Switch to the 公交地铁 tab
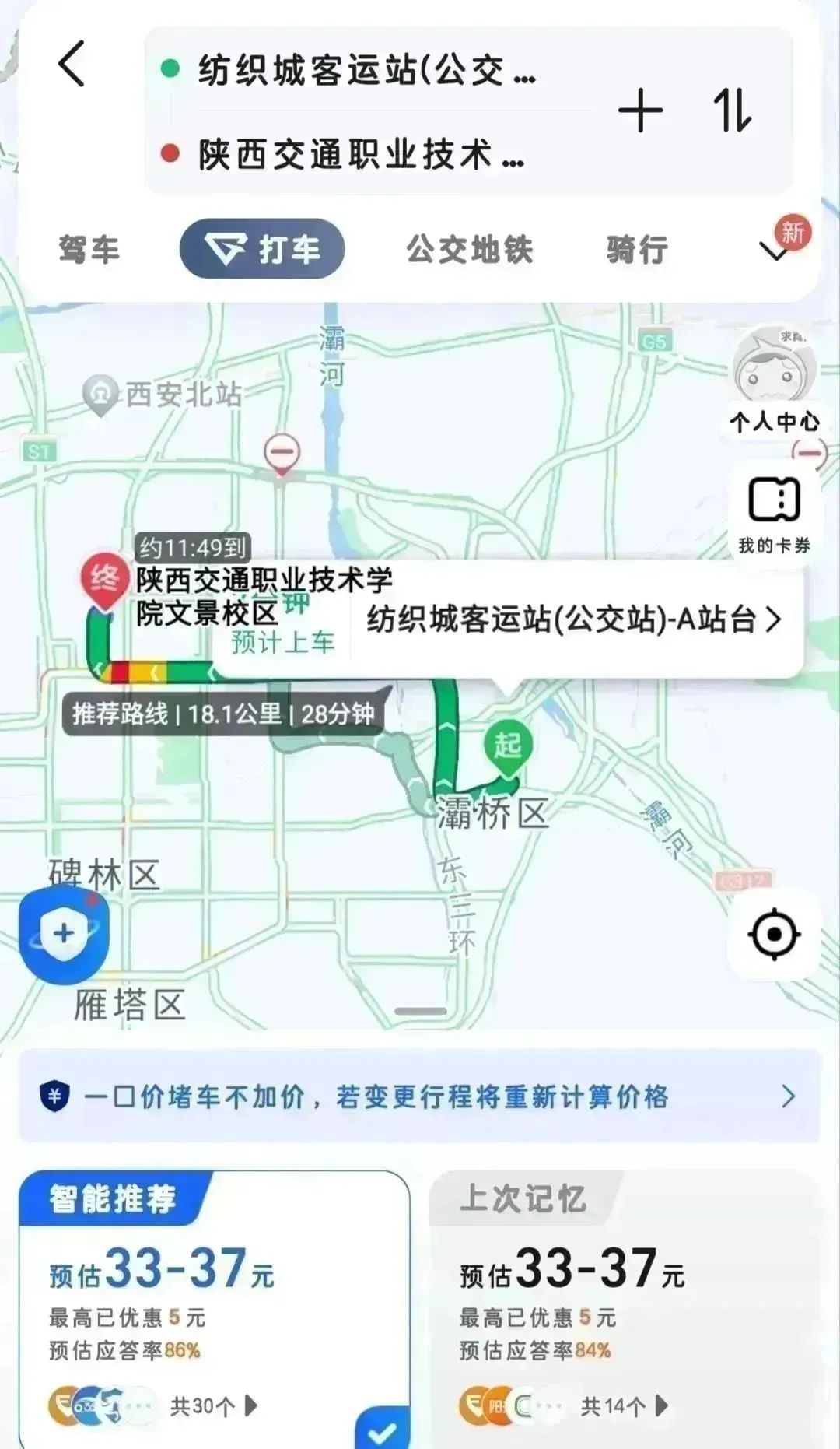Viewport: 840px width, 1449px height. pos(469,250)
